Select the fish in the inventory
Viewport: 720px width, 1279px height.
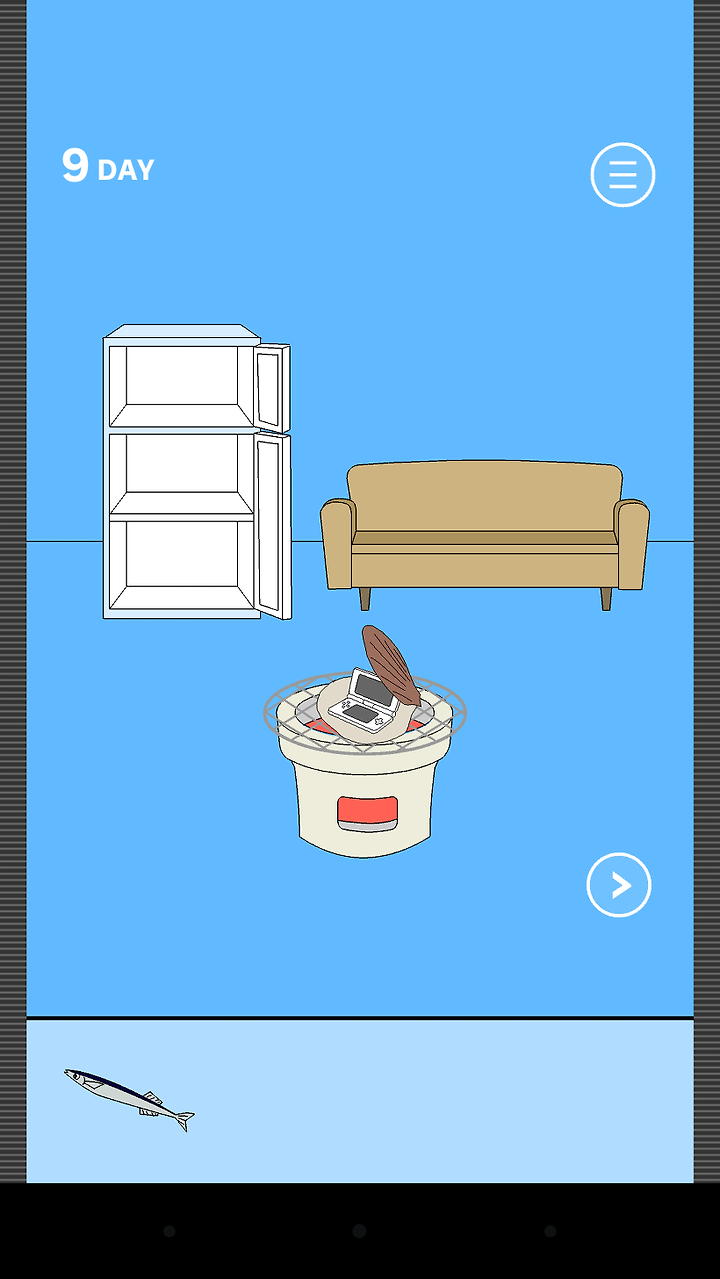(129, 1098)
